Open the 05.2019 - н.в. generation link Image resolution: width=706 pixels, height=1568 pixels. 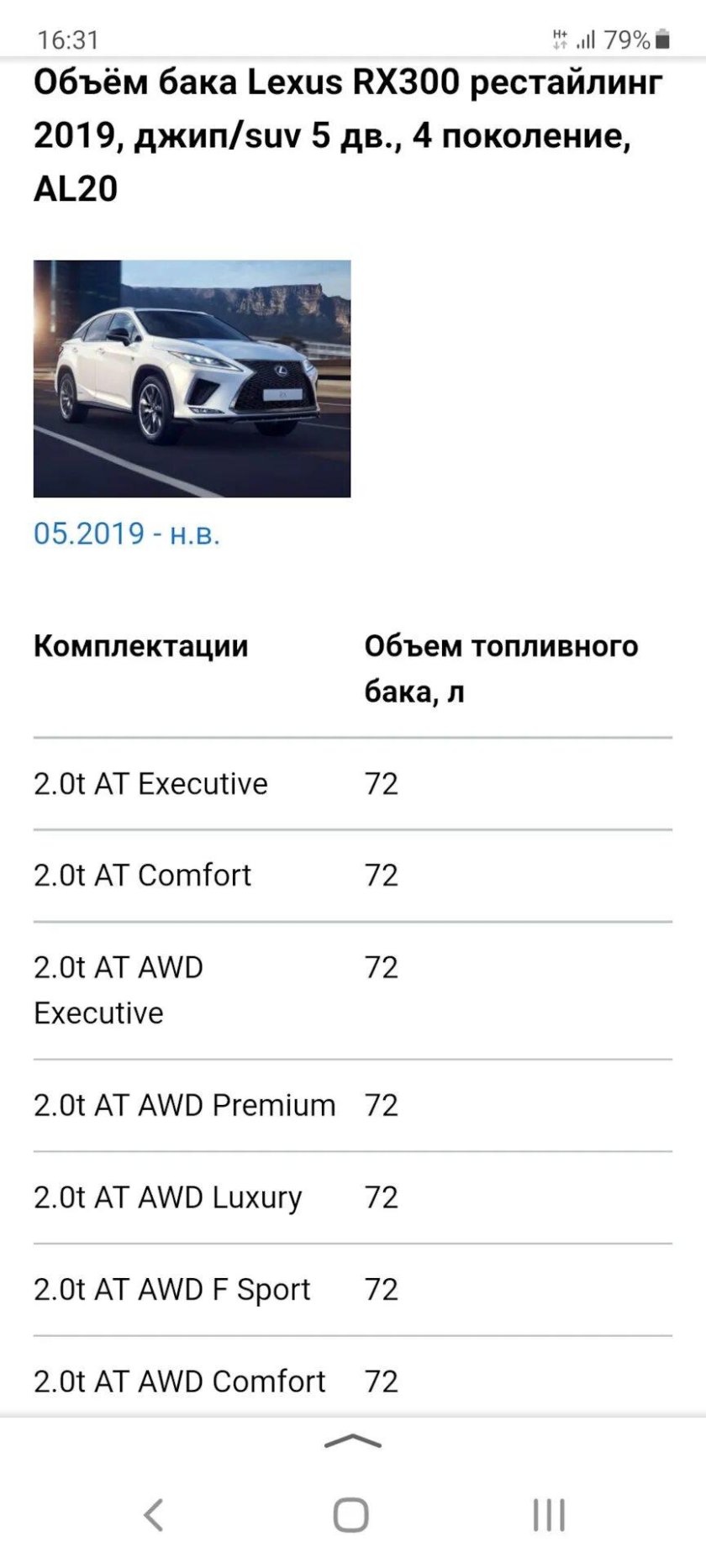127,534
